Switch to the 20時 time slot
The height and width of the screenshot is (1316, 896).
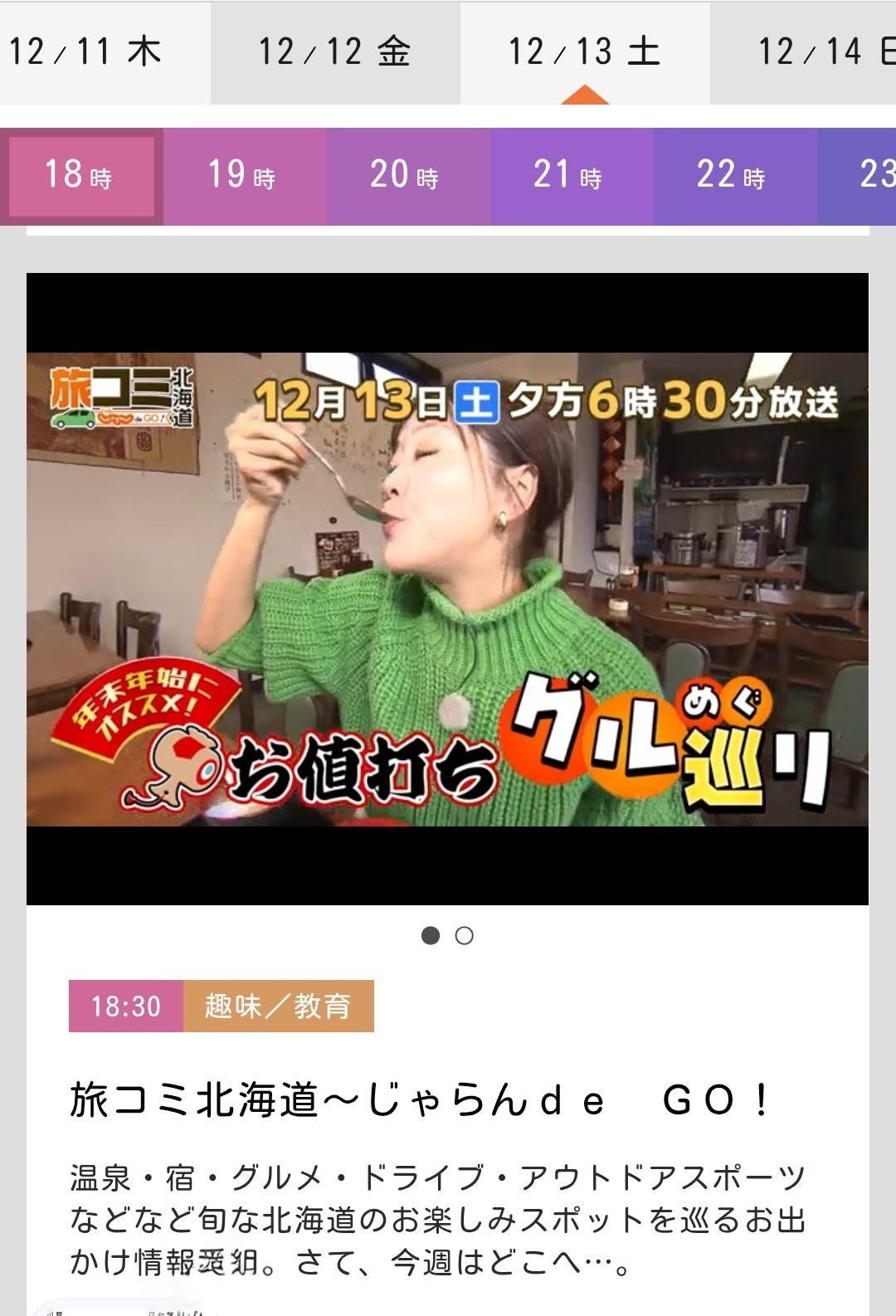406,176
